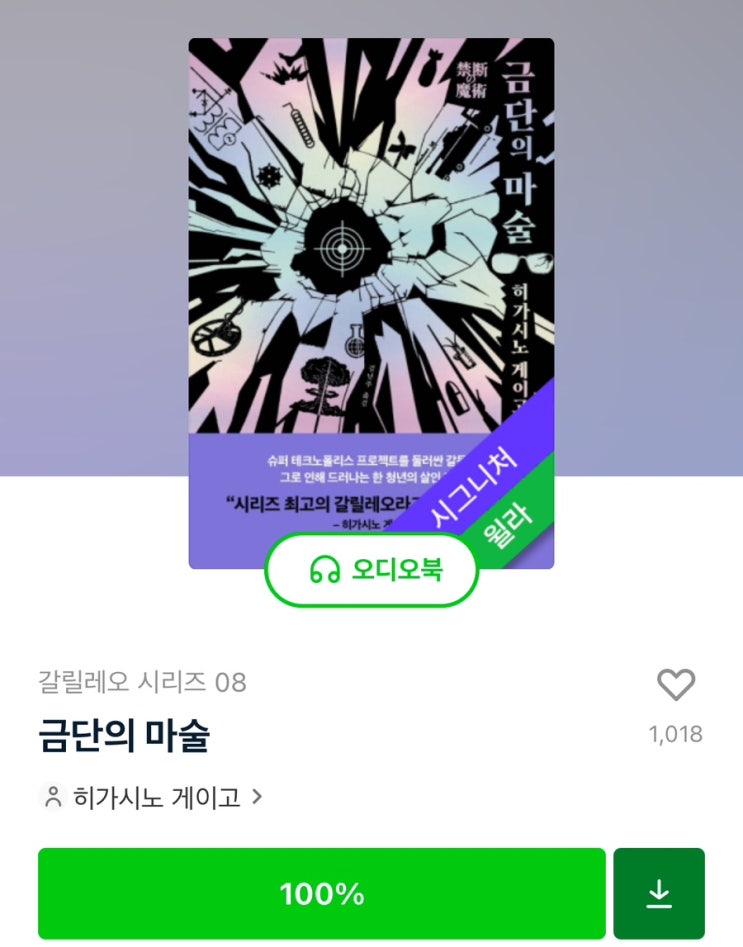Viewport: 743px width, 947px height.
Task: Tap the green 100% button
Action: coord(321,893)
